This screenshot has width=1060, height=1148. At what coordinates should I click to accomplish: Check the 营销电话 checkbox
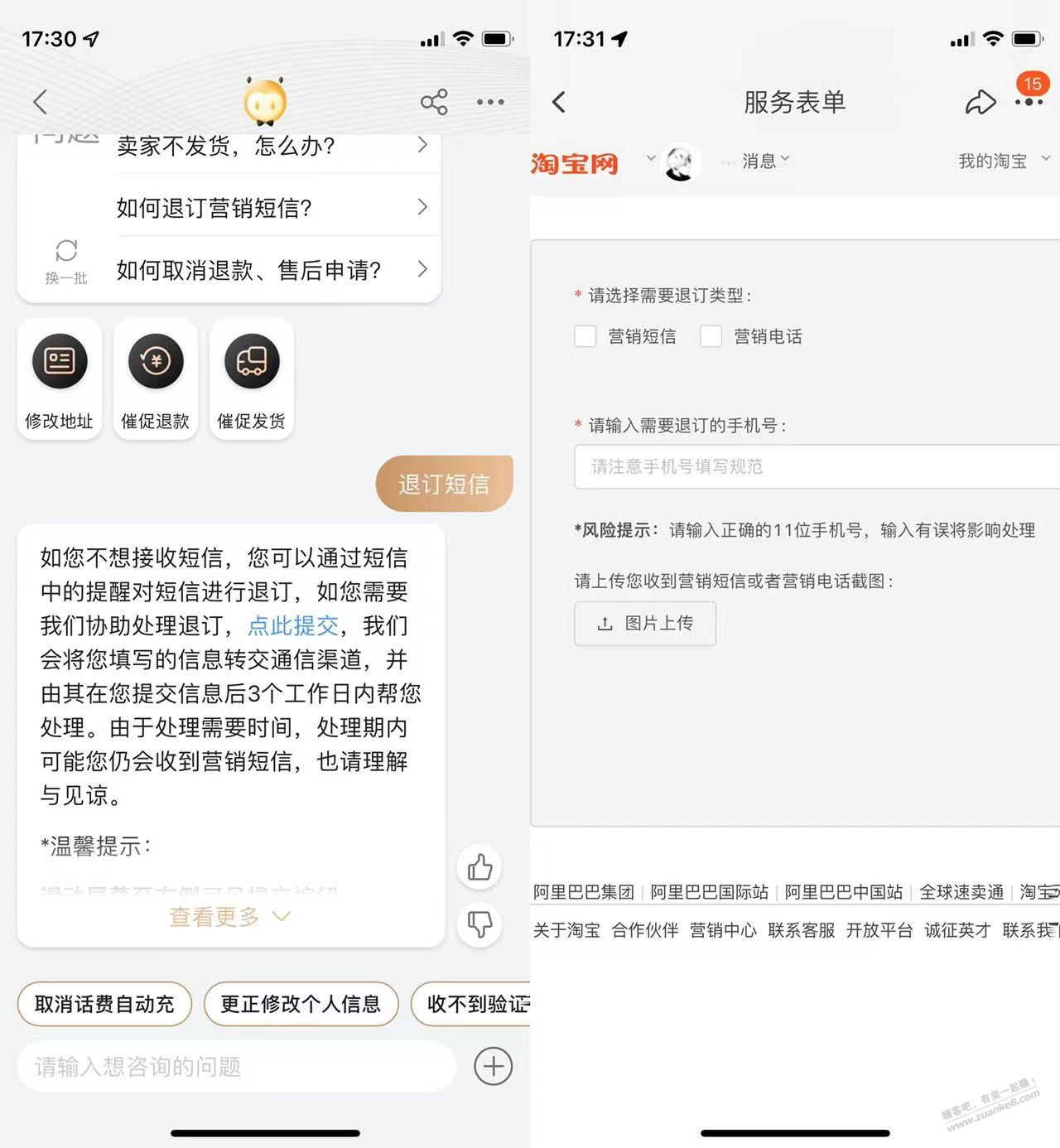tap(711, 336)
